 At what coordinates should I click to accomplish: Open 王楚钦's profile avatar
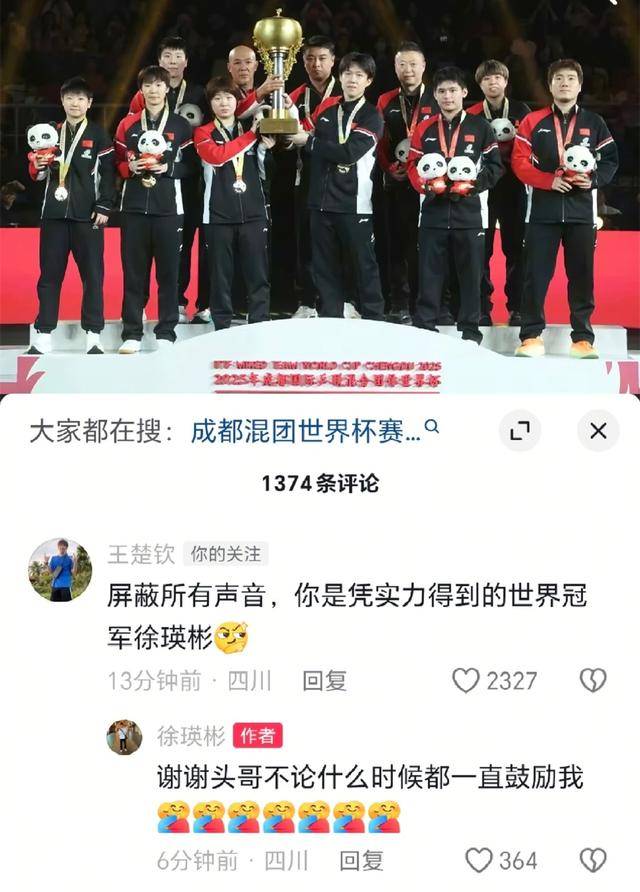pos(60,571)
